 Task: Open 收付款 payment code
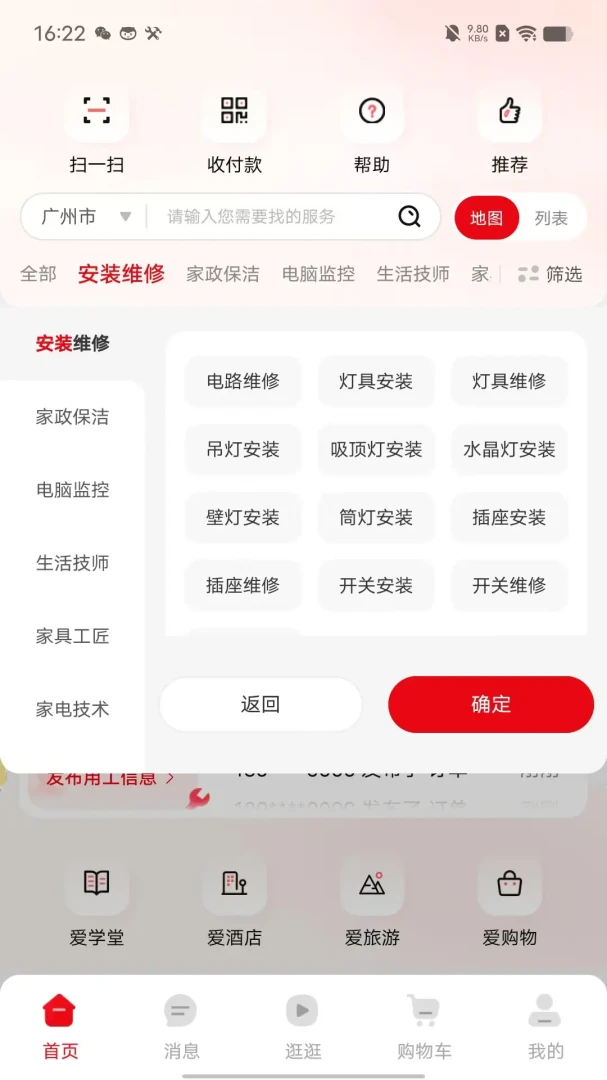coord(234,129)
